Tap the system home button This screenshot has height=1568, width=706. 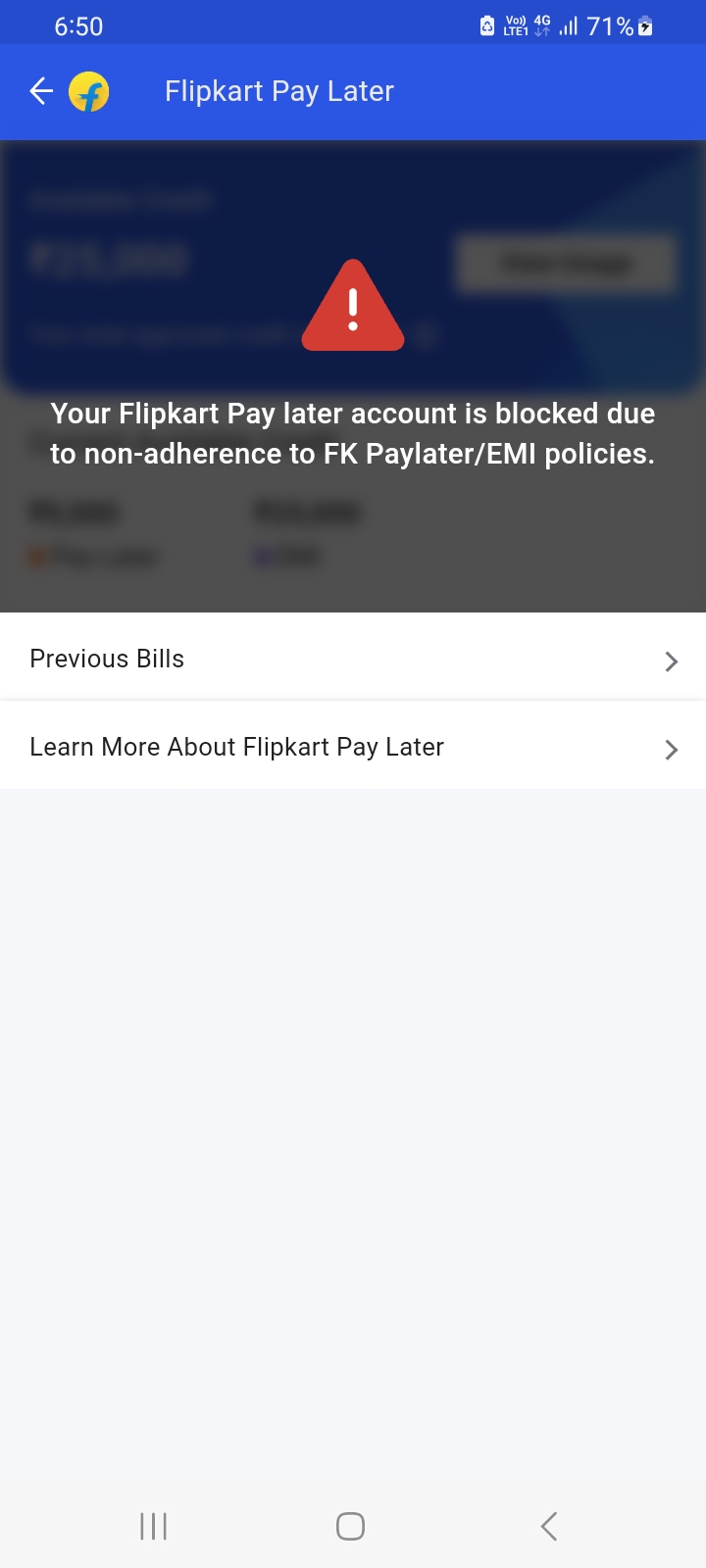click(x=350, y=1526)
